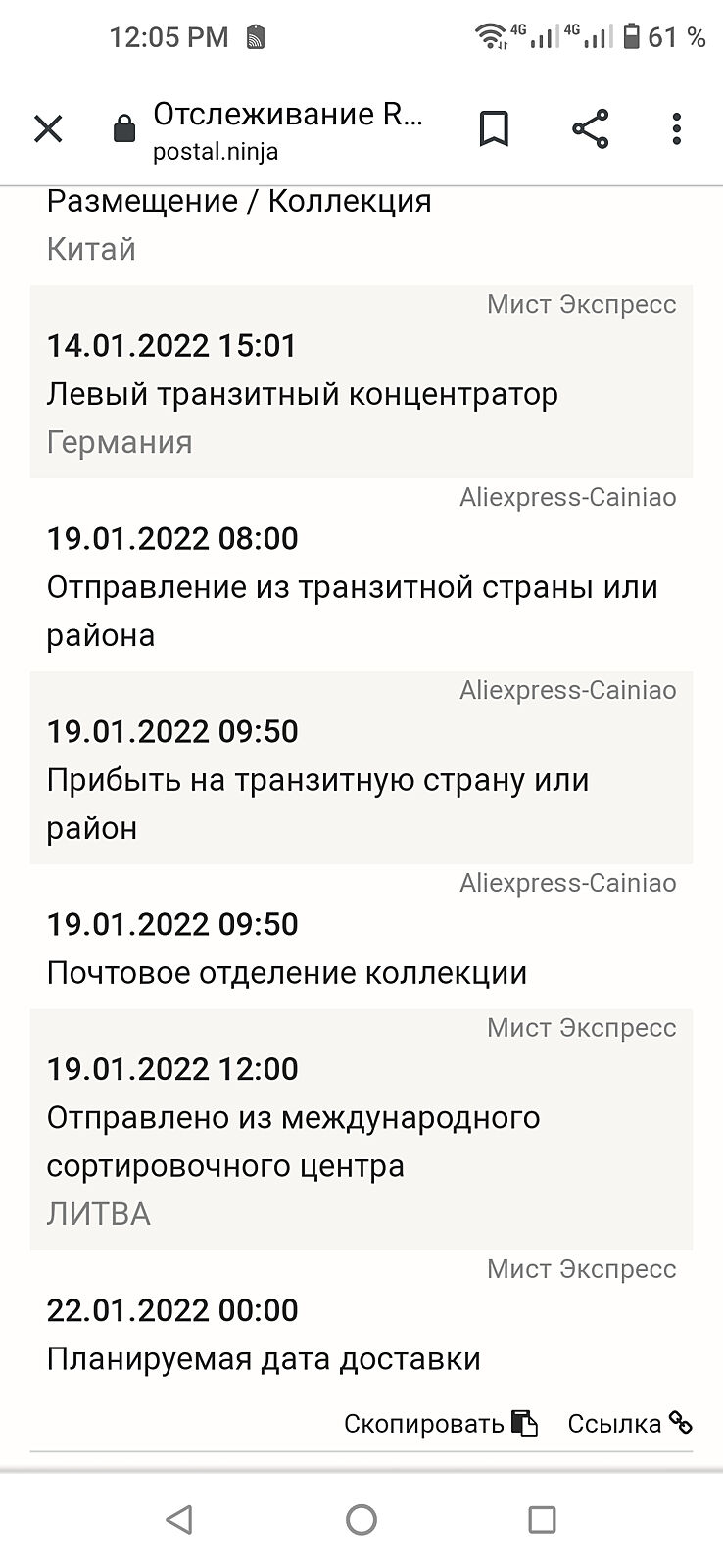Go back using the system back button
Viewport: 723px width, 1568px height.
[179, 1519]
